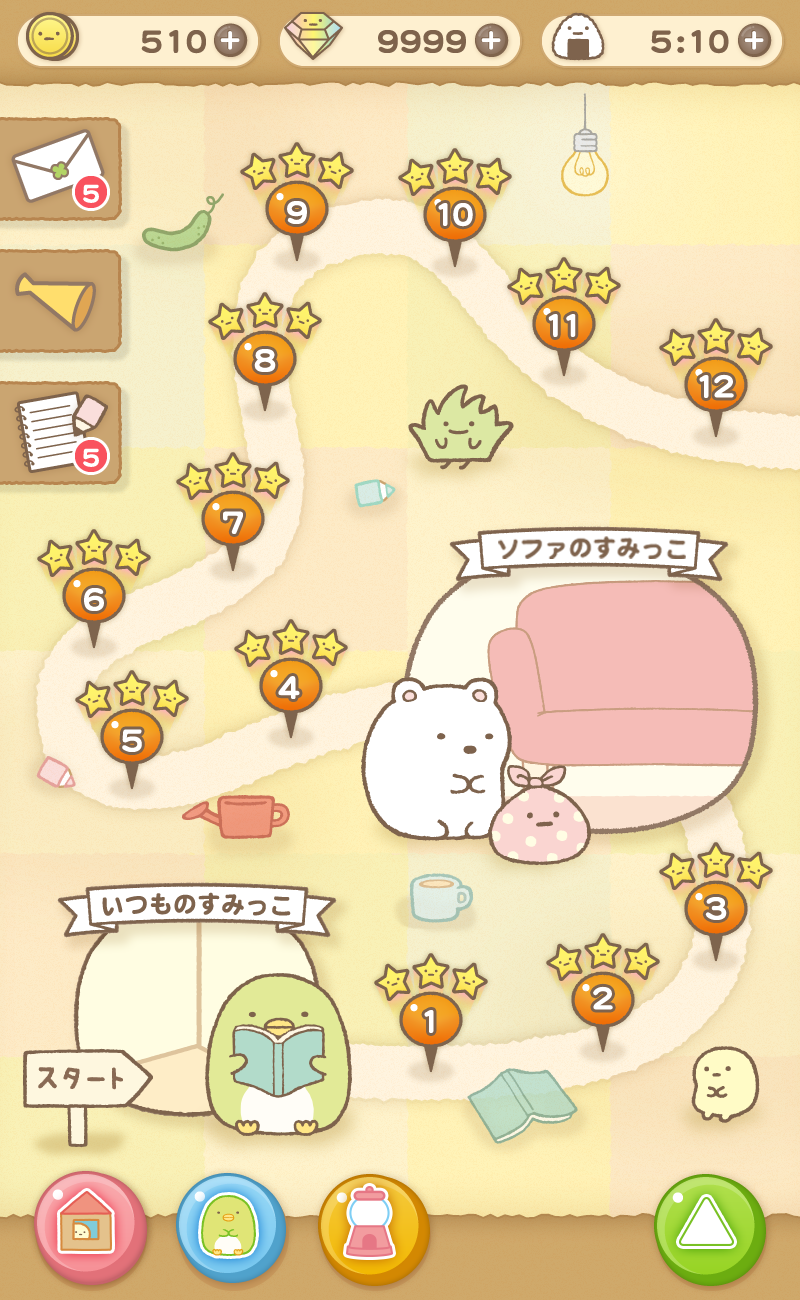Image resolution: width=800 pixels, height=1300 pixels.
Task: Tap the green triangle up button
Action: (x=710, y=1229)
